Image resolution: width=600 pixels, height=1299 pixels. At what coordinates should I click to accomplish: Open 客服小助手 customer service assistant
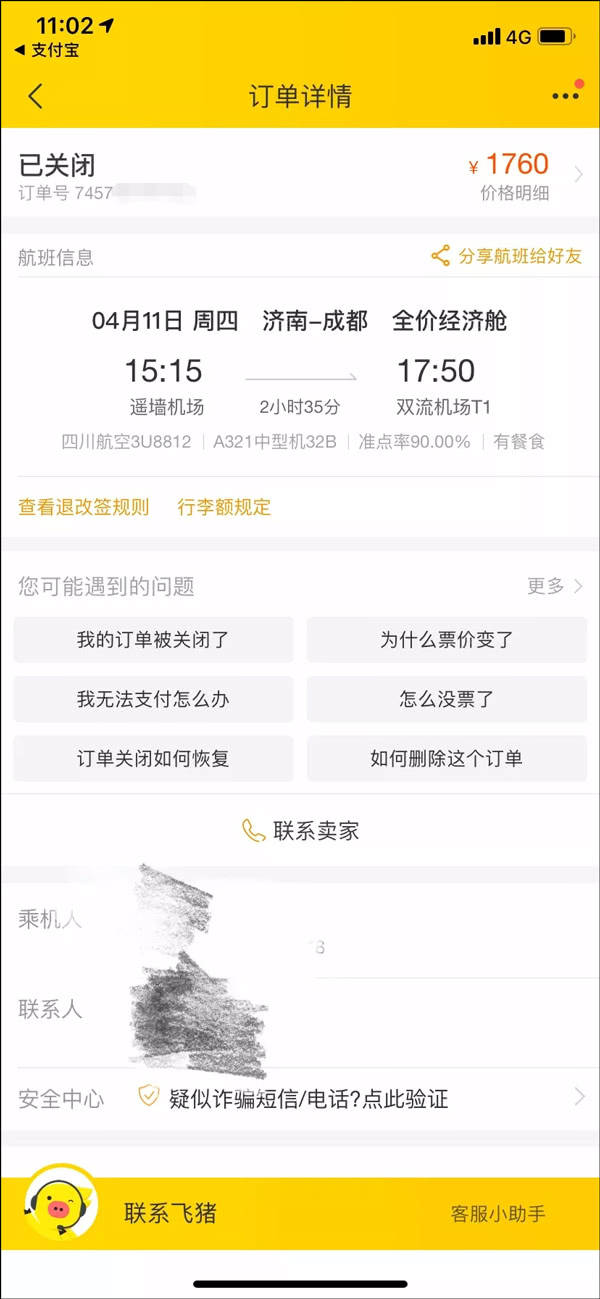pyautogui.click(x=498, y=1214)
